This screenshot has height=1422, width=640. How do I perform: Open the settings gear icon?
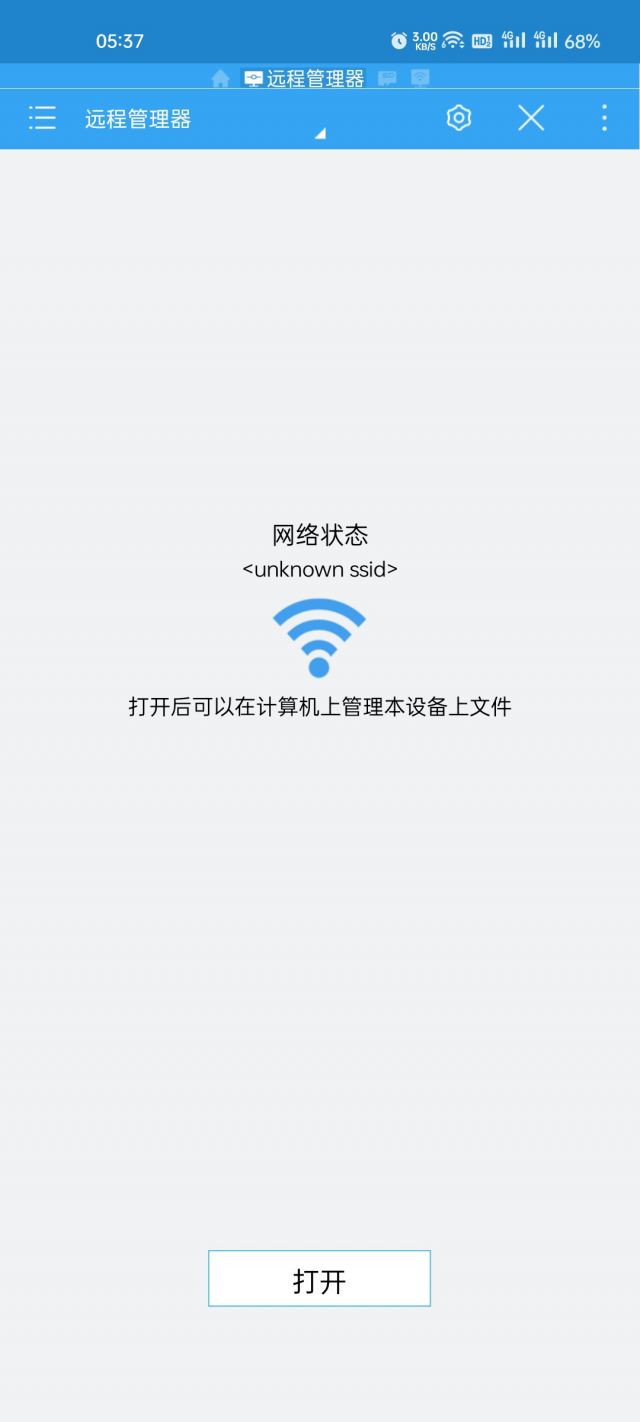point(458,118)
